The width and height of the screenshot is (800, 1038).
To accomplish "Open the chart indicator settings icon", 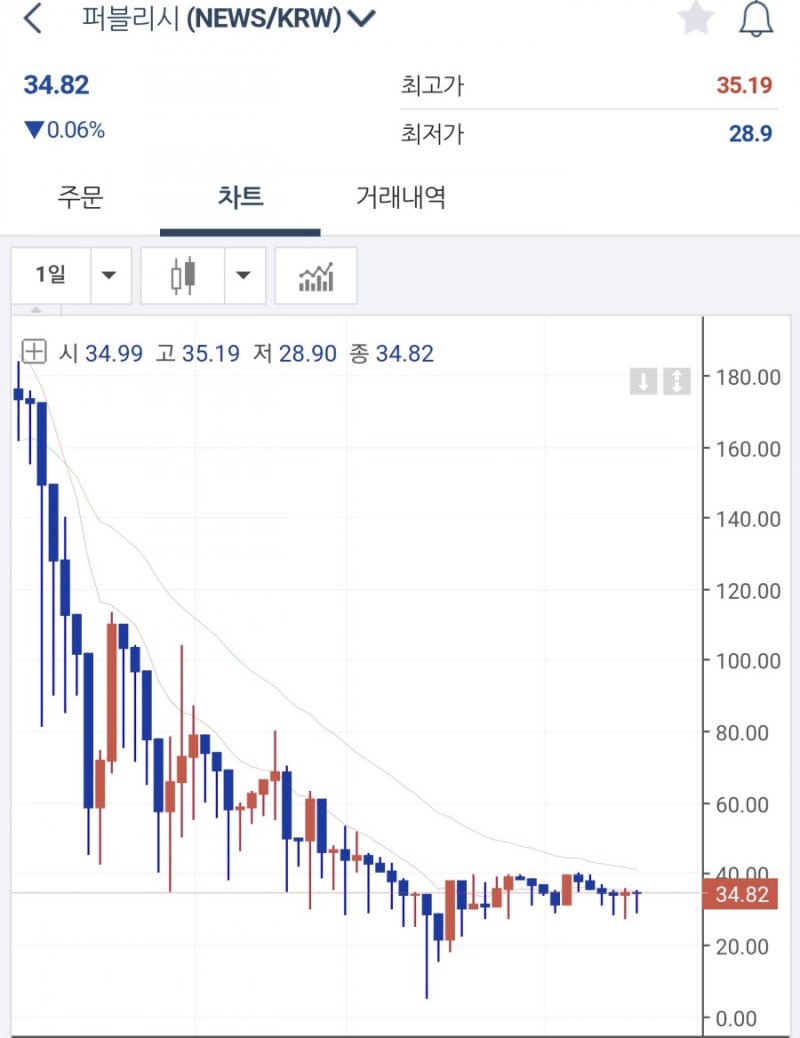I will coord(316,276).
